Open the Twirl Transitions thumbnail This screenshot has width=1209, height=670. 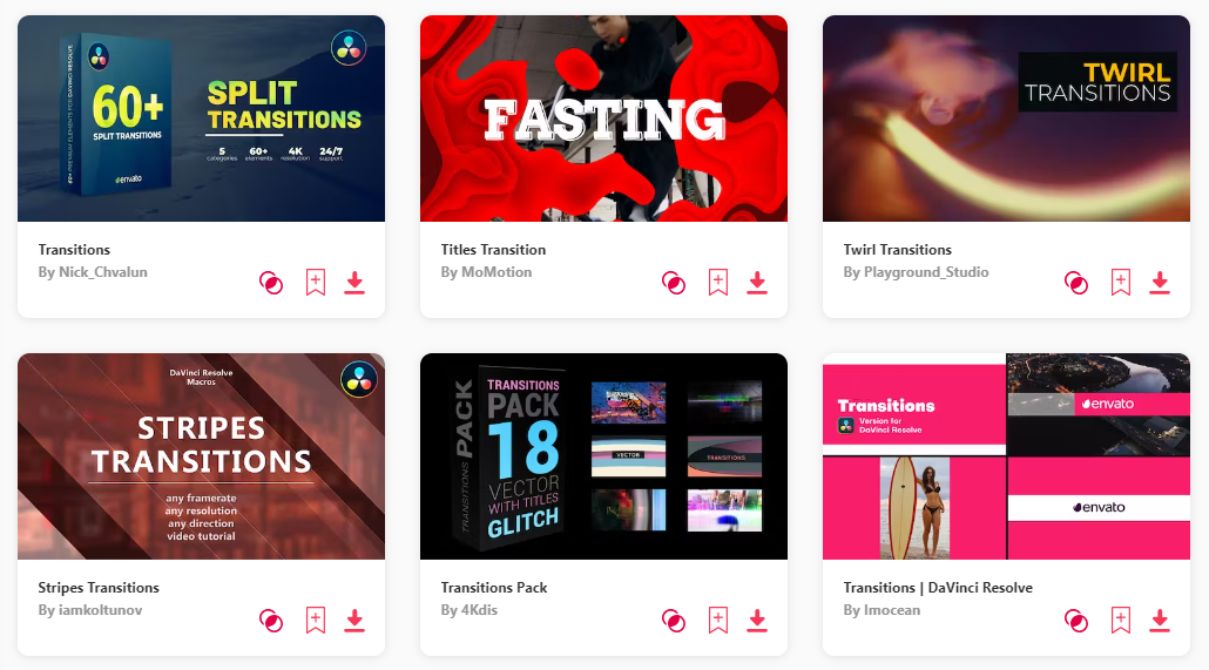(x=1006, y=118)
